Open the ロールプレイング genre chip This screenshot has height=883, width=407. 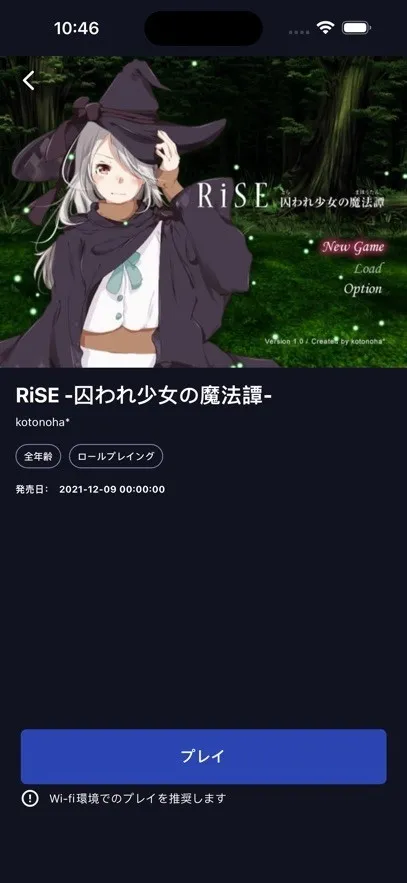pos(116,456)
